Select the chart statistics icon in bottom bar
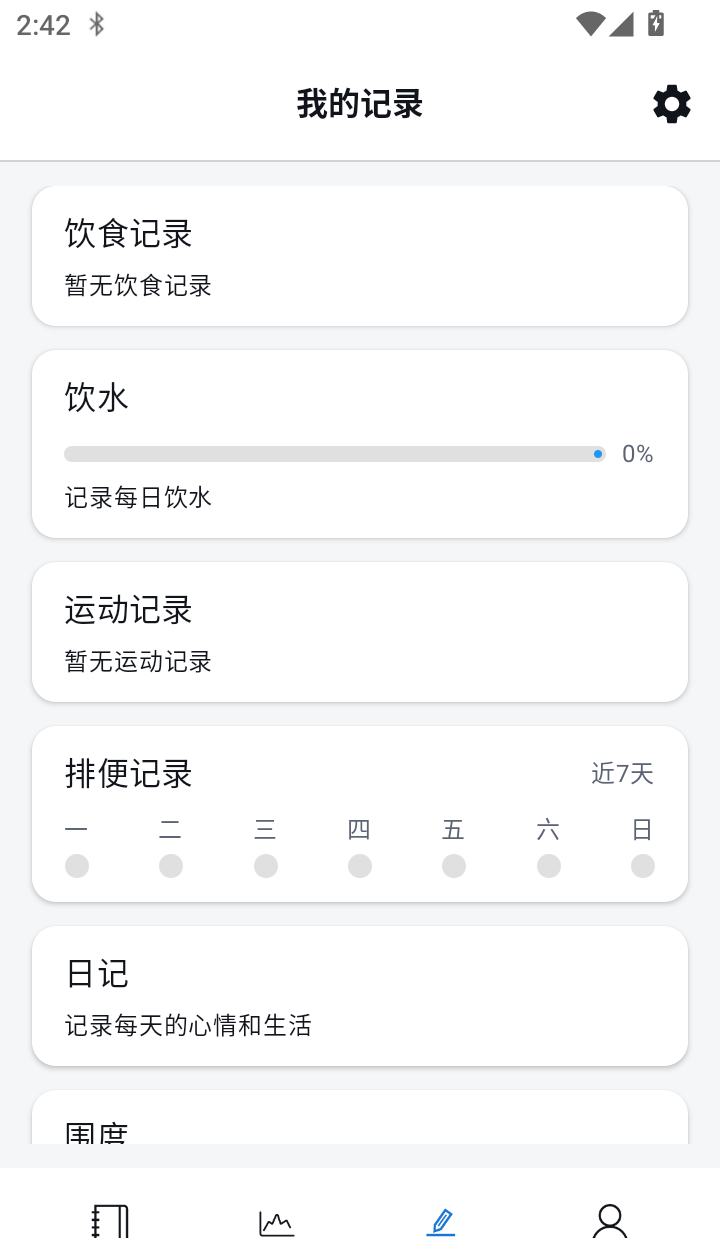The width and height of the screenshot is (720, 1238). coord(276,1221)
